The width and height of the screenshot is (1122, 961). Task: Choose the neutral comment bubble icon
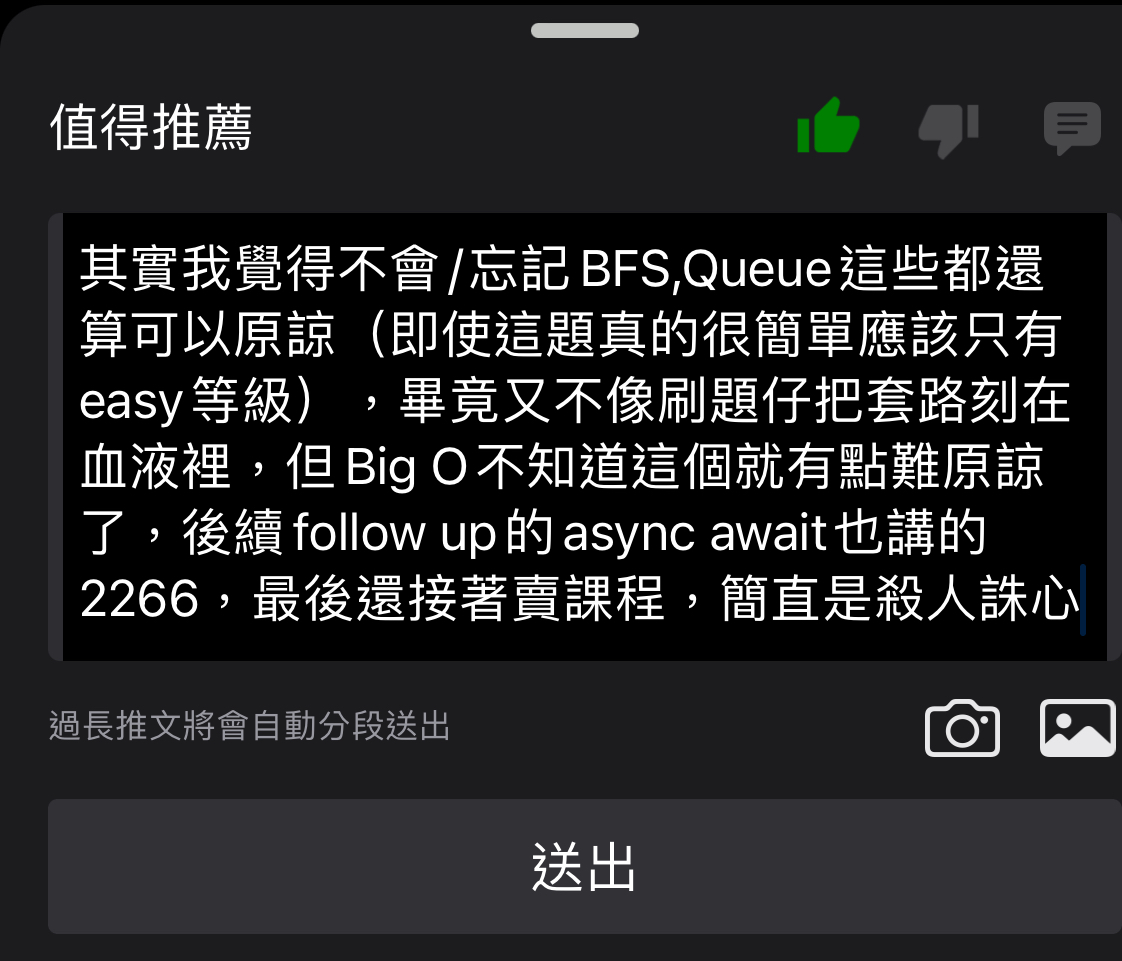coord(1071,128)
